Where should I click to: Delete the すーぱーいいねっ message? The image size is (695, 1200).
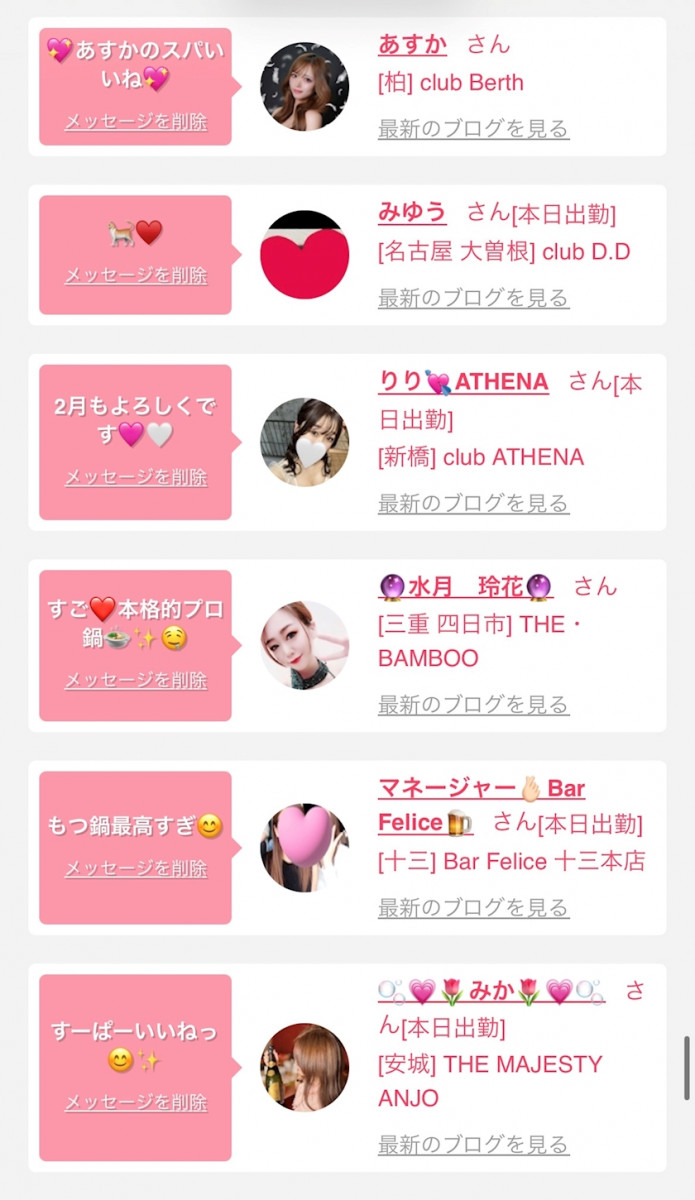(136, 1103)
